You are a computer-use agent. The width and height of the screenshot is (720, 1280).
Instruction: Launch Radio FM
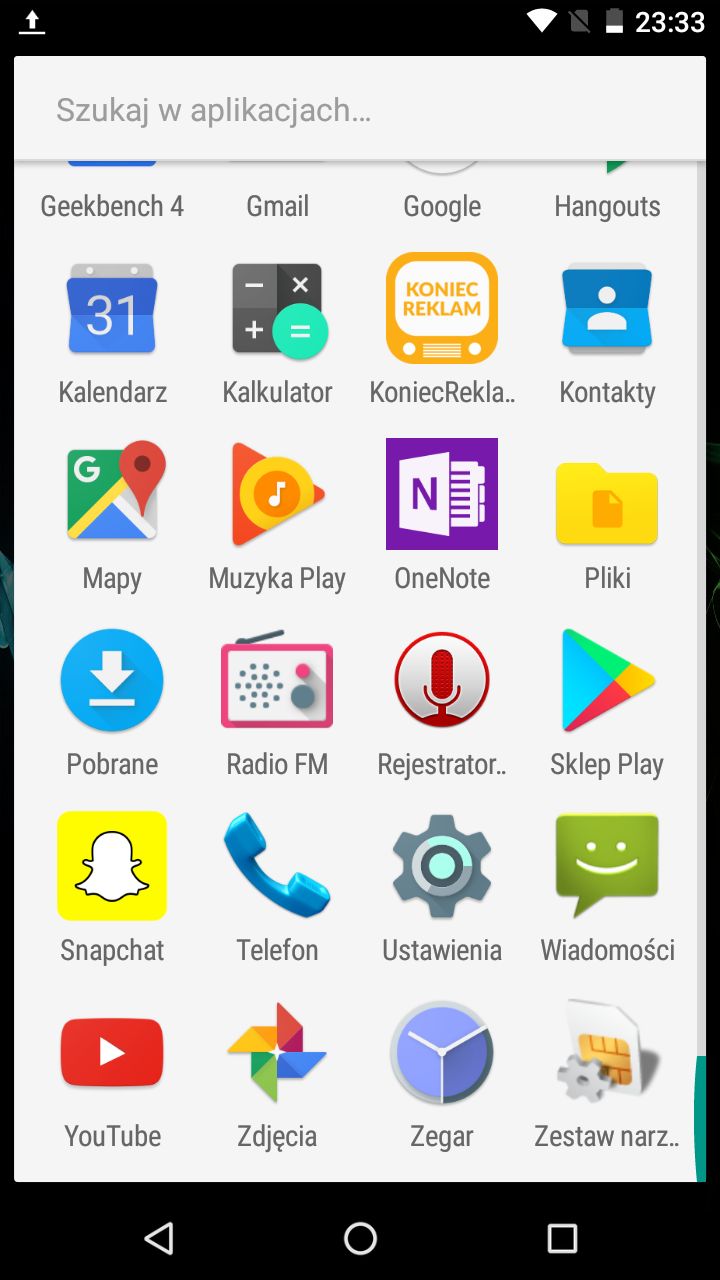point(277,680)
